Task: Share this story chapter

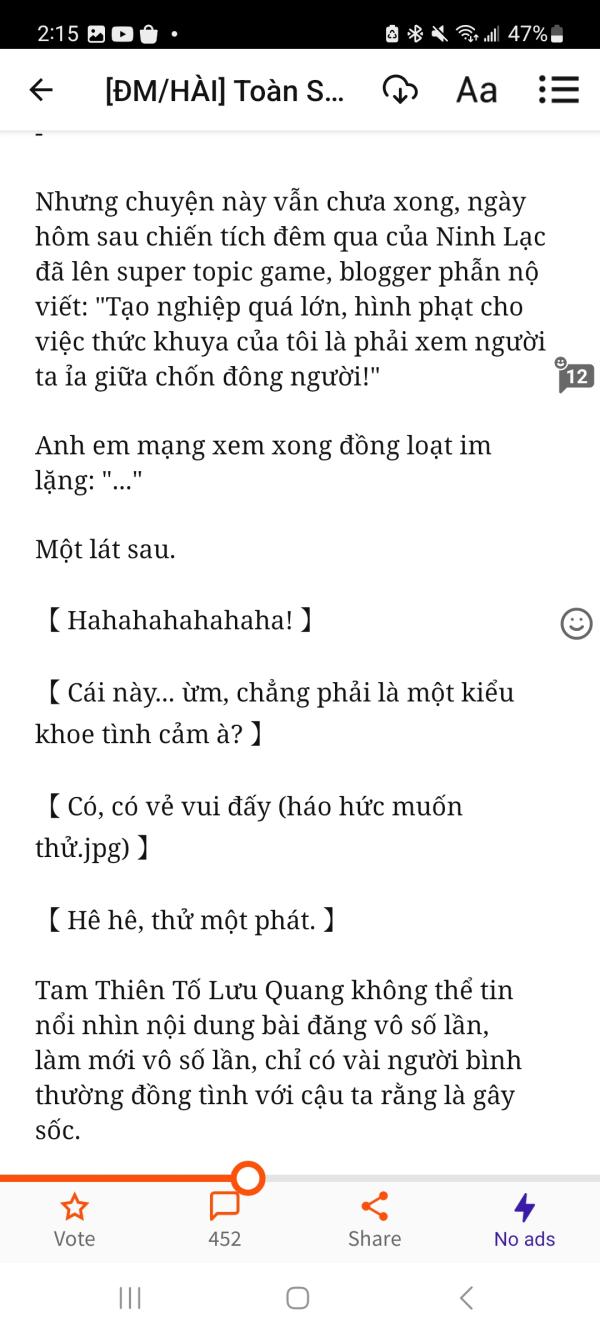Action: pos(375,1220)
